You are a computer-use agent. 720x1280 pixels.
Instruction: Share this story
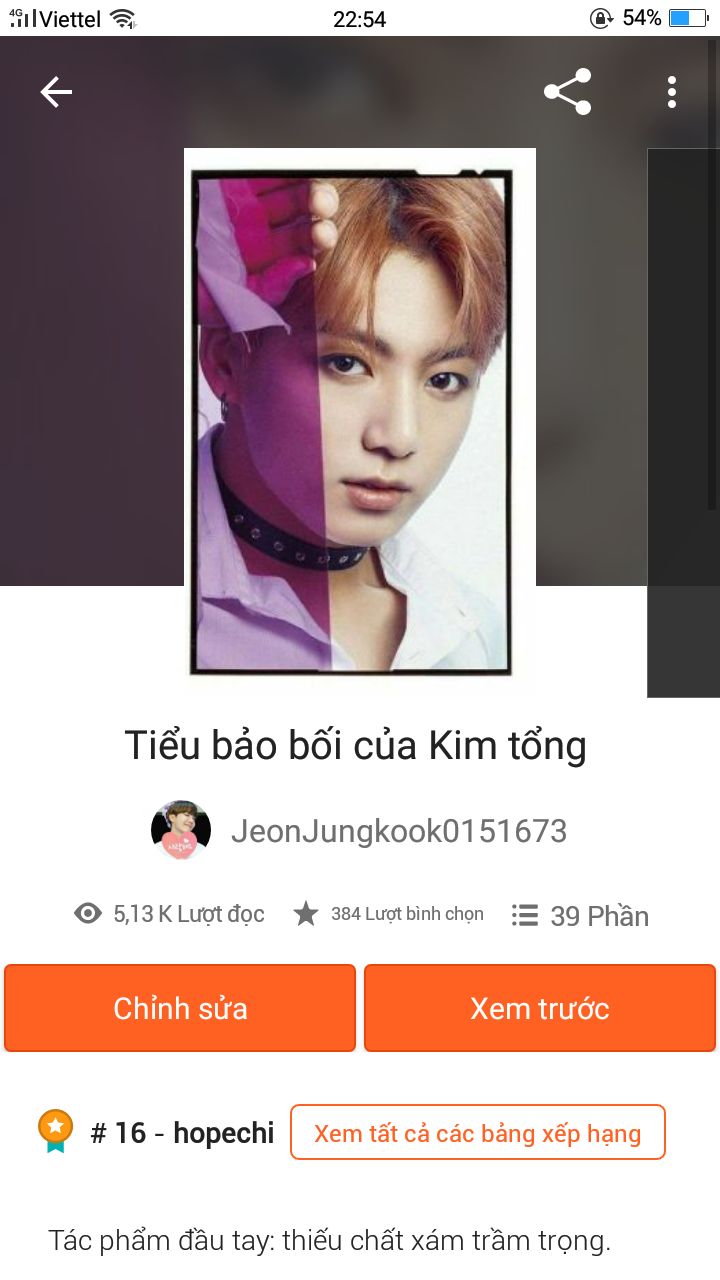(568, 92)
